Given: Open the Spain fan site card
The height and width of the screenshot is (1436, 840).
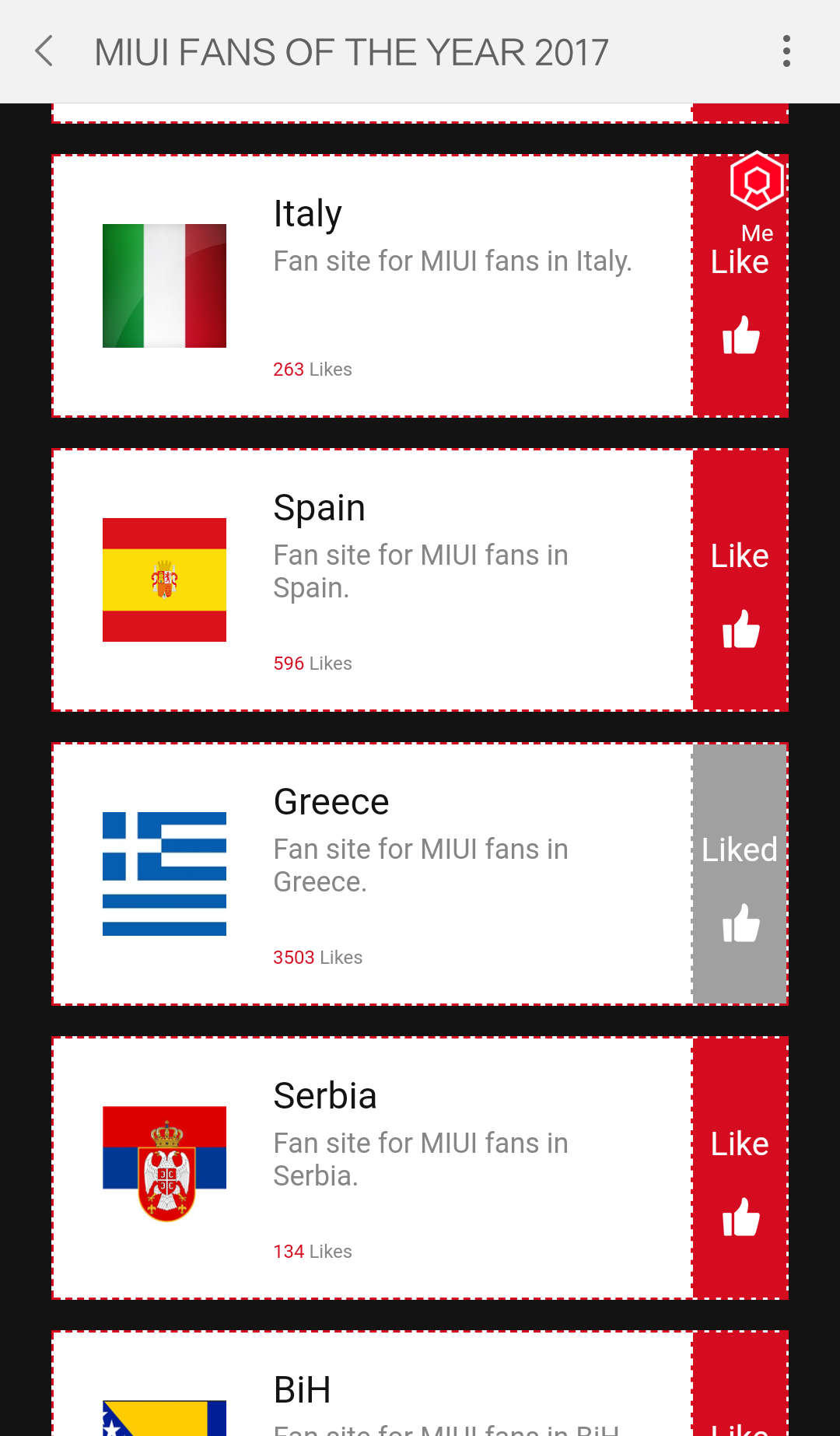Looking at the screenshot, I should [x=372, y=580].
